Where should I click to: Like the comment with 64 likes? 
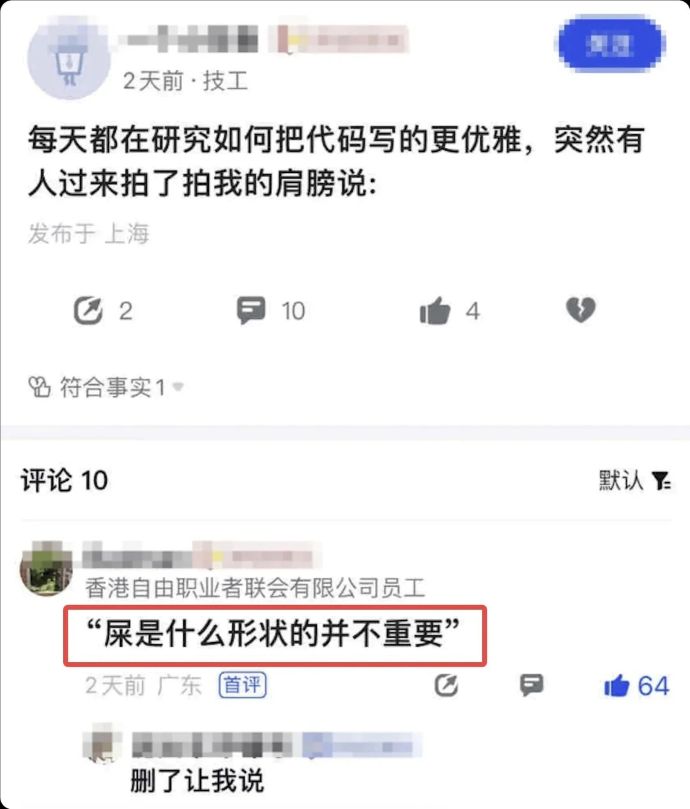(617, 687)
